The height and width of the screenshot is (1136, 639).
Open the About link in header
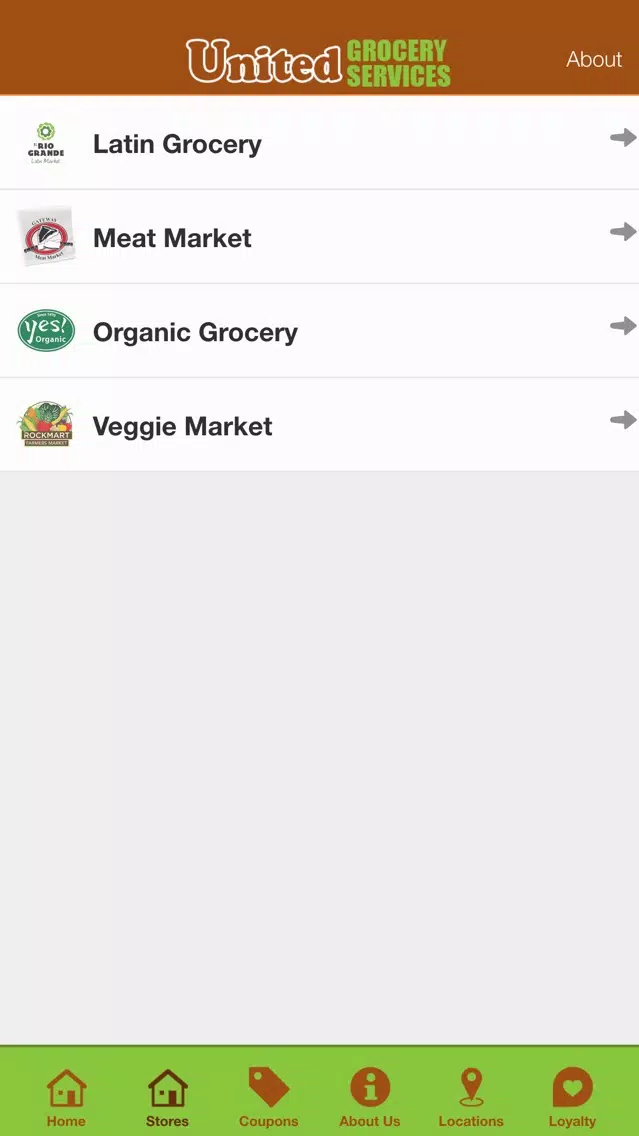593,59
